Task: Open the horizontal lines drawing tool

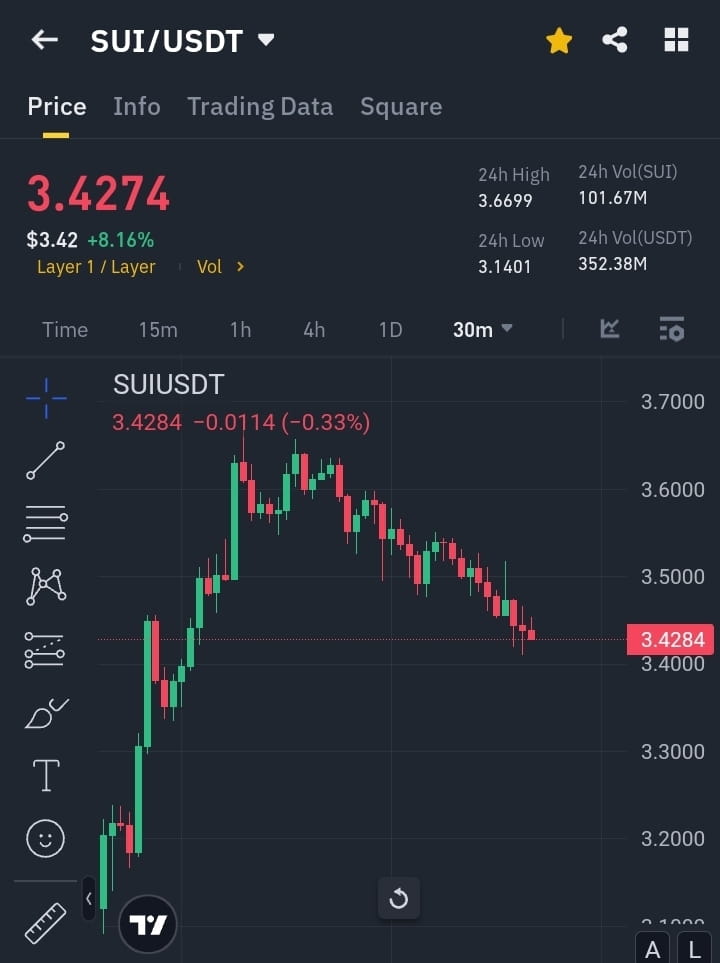Action: tap(45, 524)
